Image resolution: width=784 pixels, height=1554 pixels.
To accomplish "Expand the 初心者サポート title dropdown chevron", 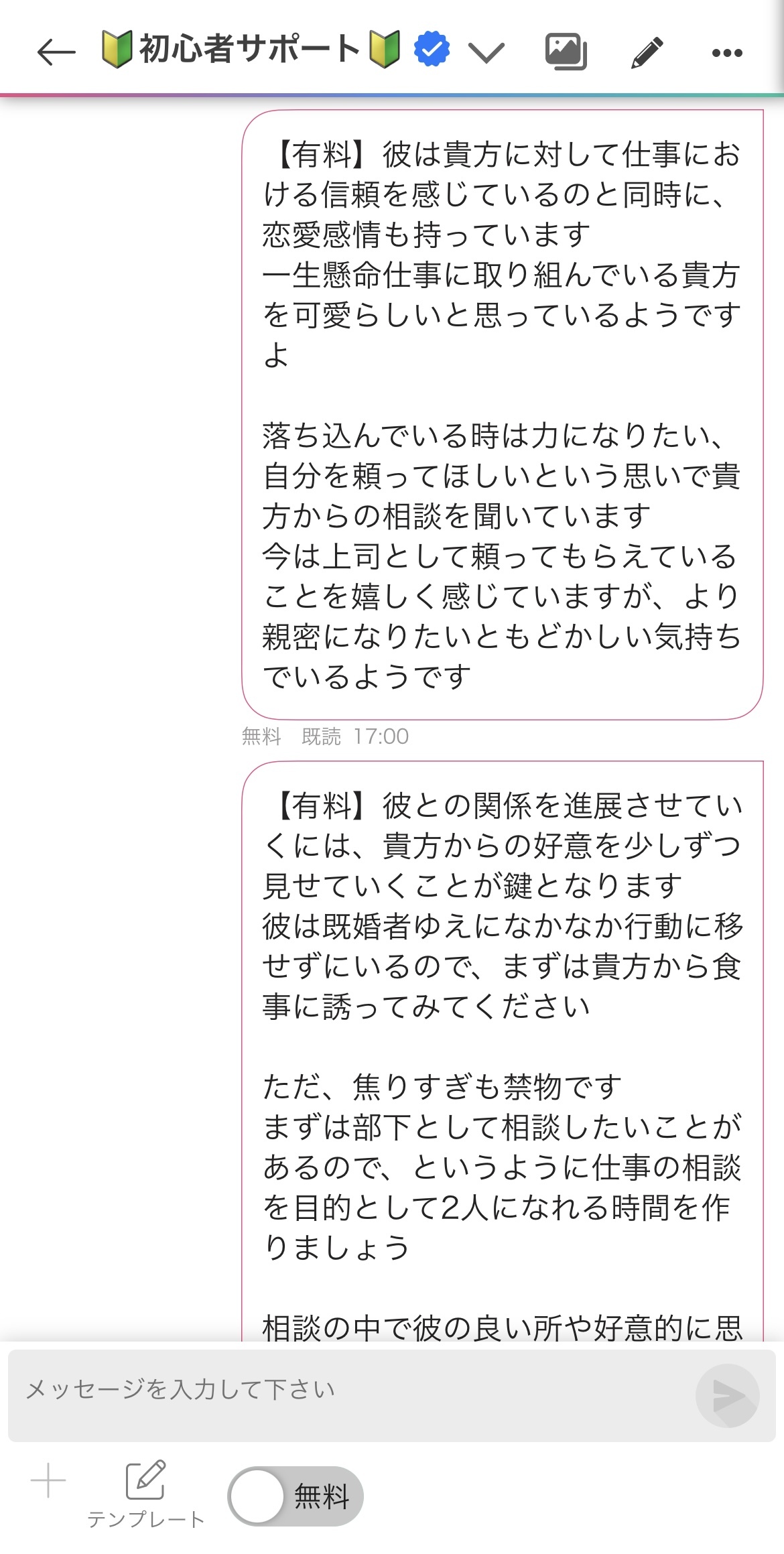I will [x=486, y=52].
